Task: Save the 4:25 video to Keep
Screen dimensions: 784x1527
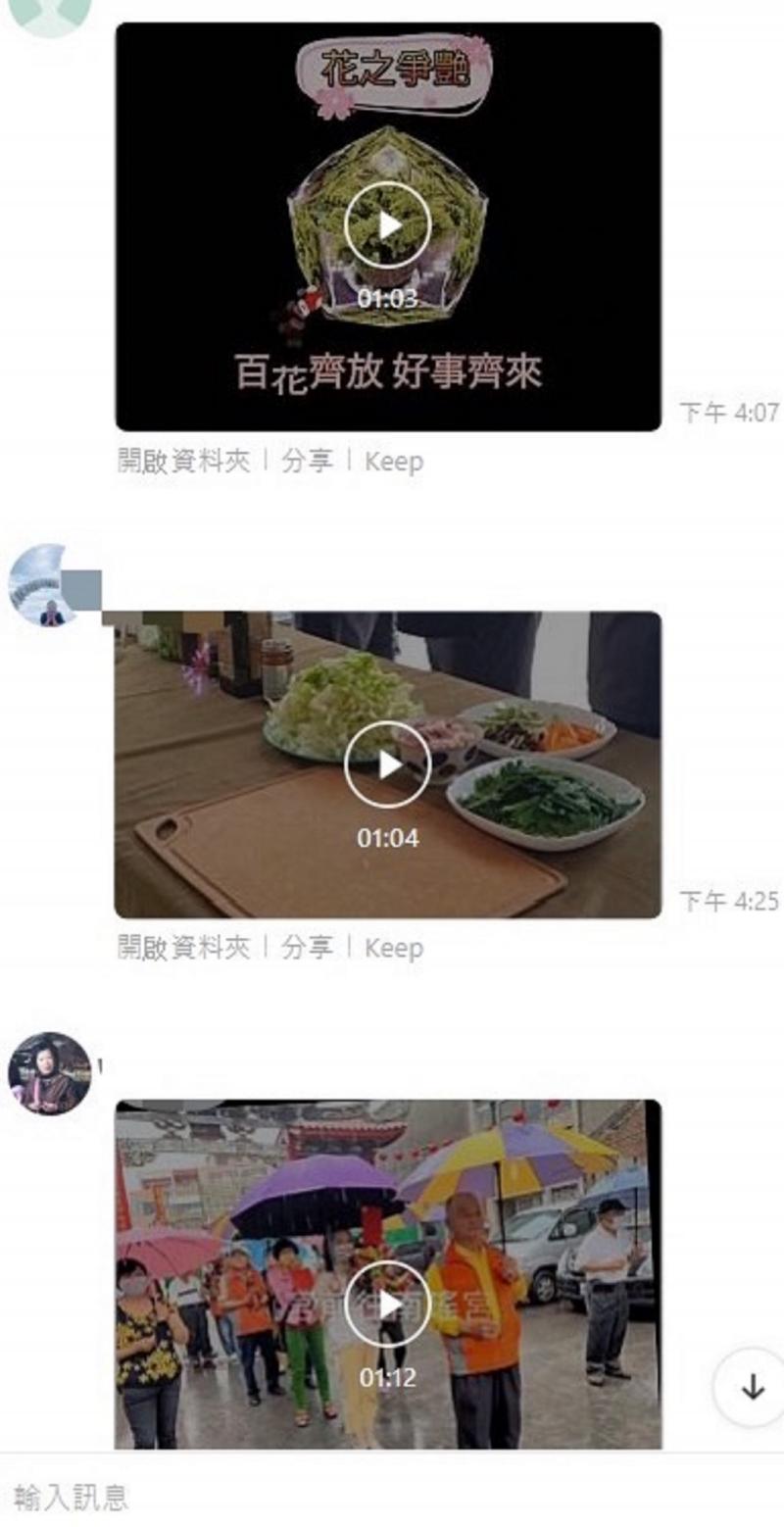Action: pos(394,948)
